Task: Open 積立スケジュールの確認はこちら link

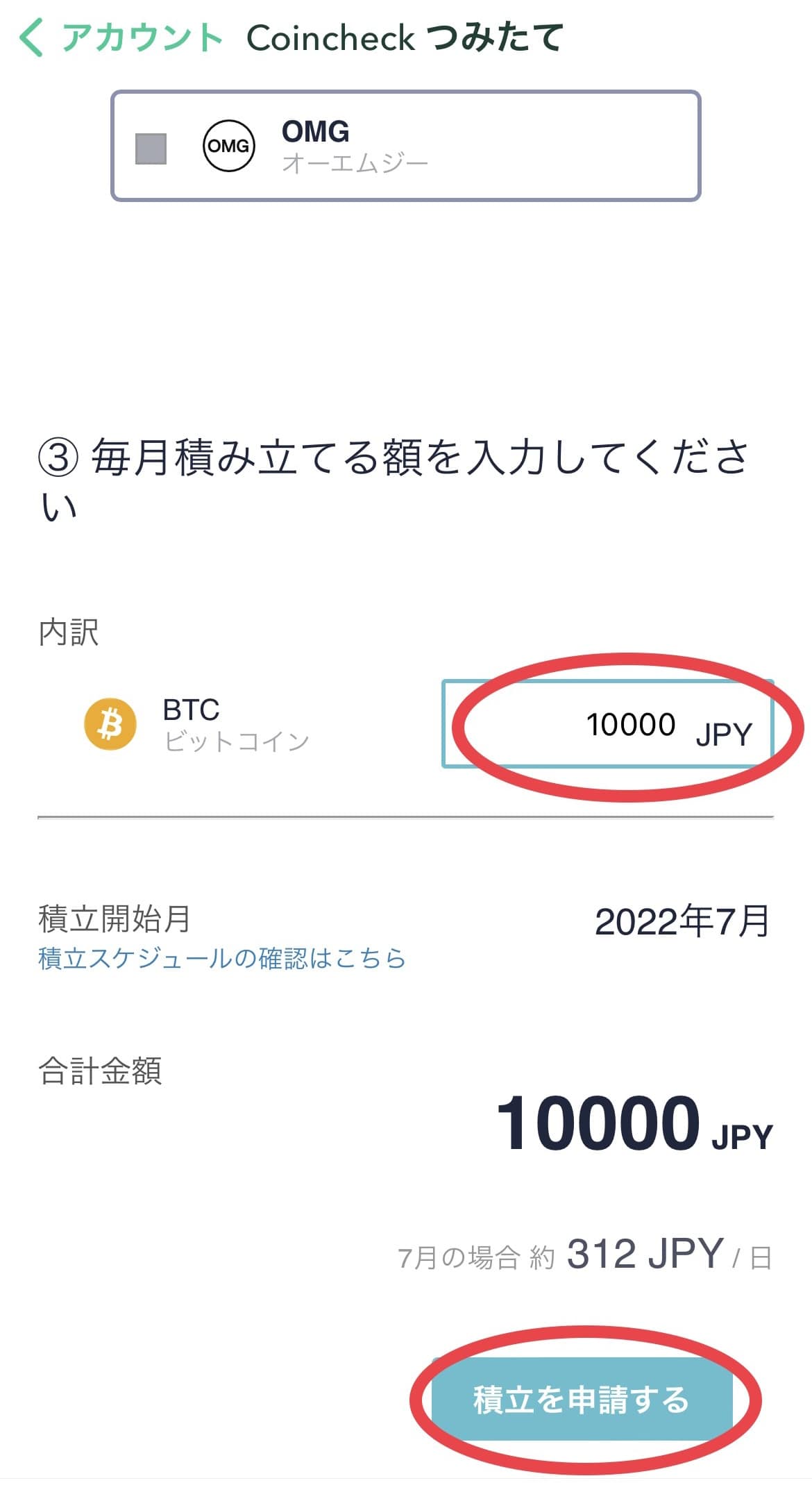Action: (222, 958)
